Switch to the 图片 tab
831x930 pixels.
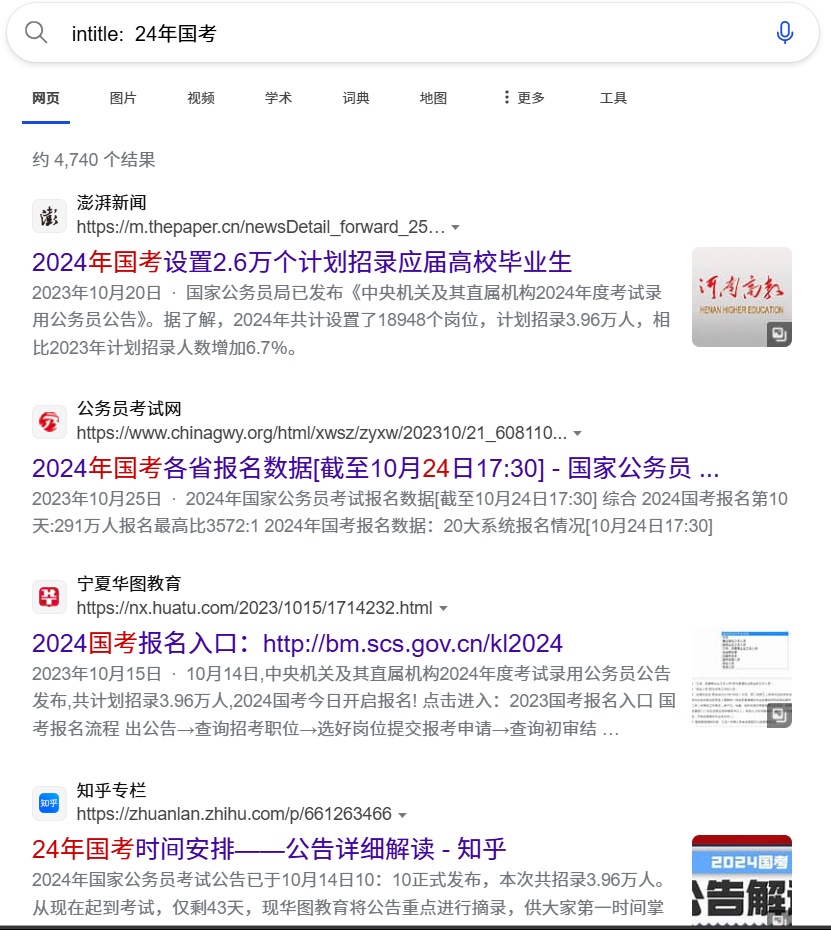[x=123, y=98]
